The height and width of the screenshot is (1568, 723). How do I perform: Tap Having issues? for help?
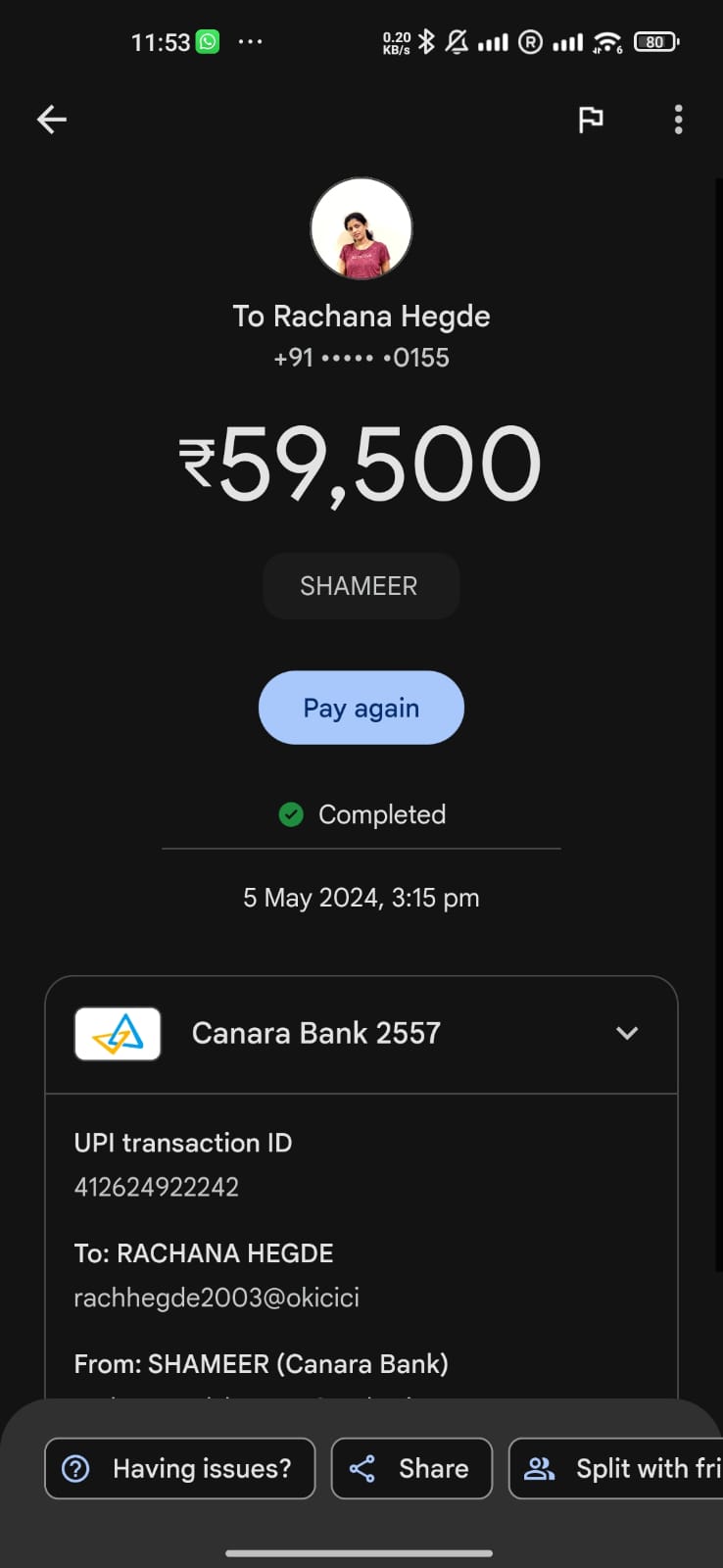180,1468
